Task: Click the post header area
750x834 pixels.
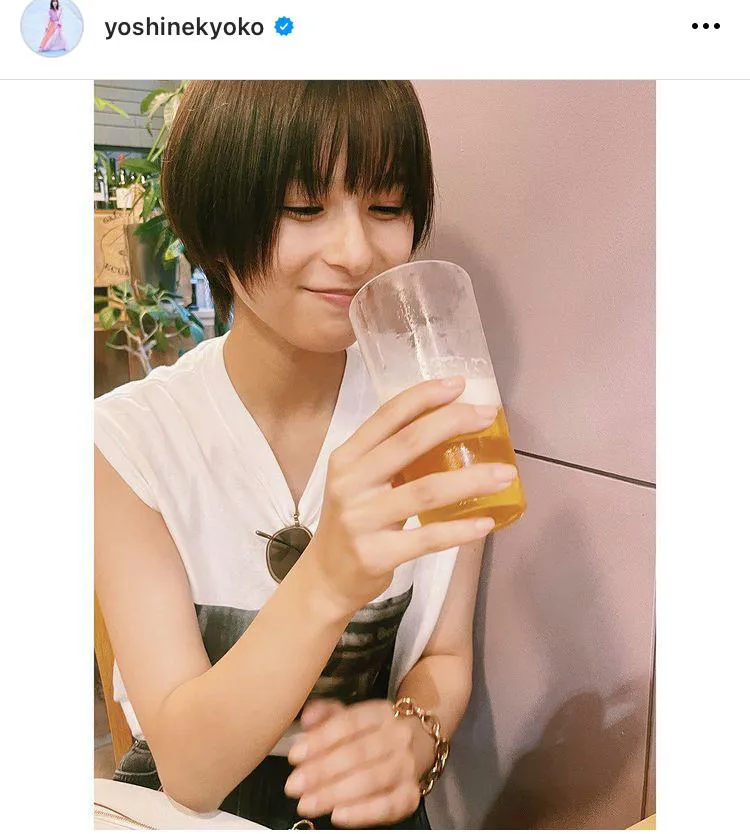Action: (x=375, y=28)
